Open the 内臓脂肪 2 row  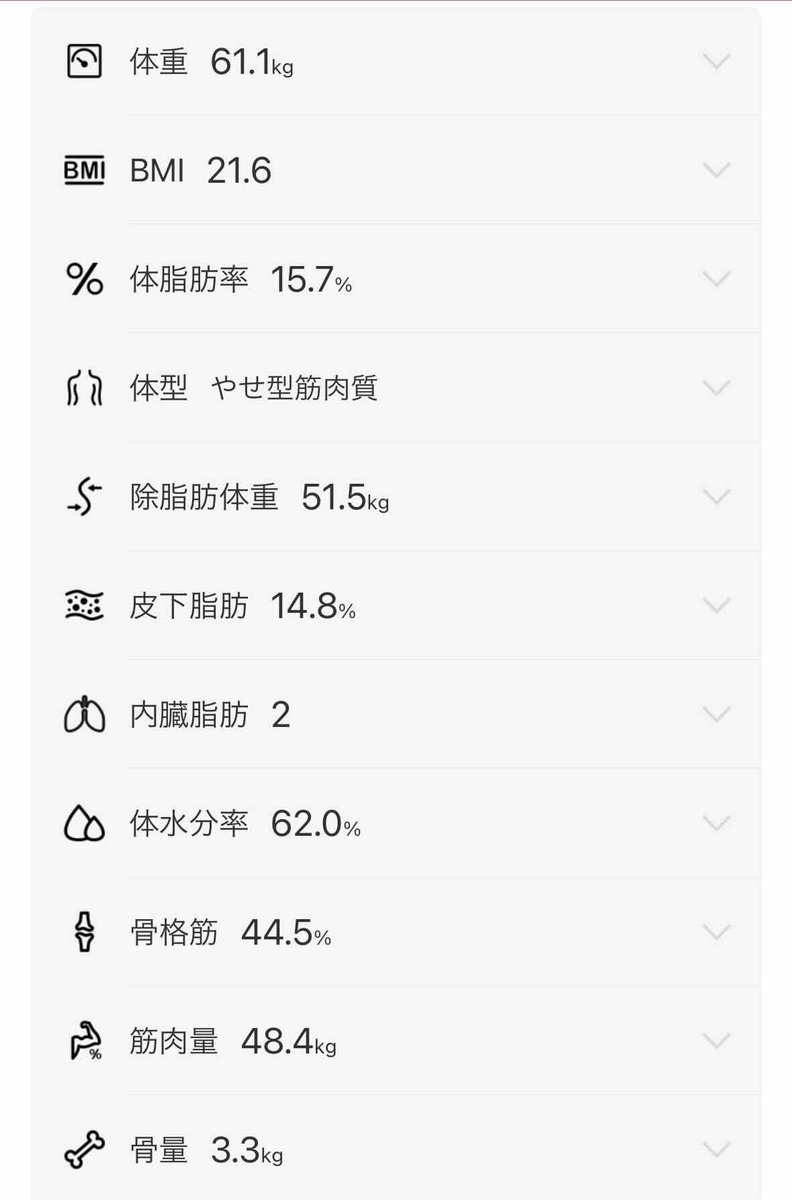(x=716, y=714)
